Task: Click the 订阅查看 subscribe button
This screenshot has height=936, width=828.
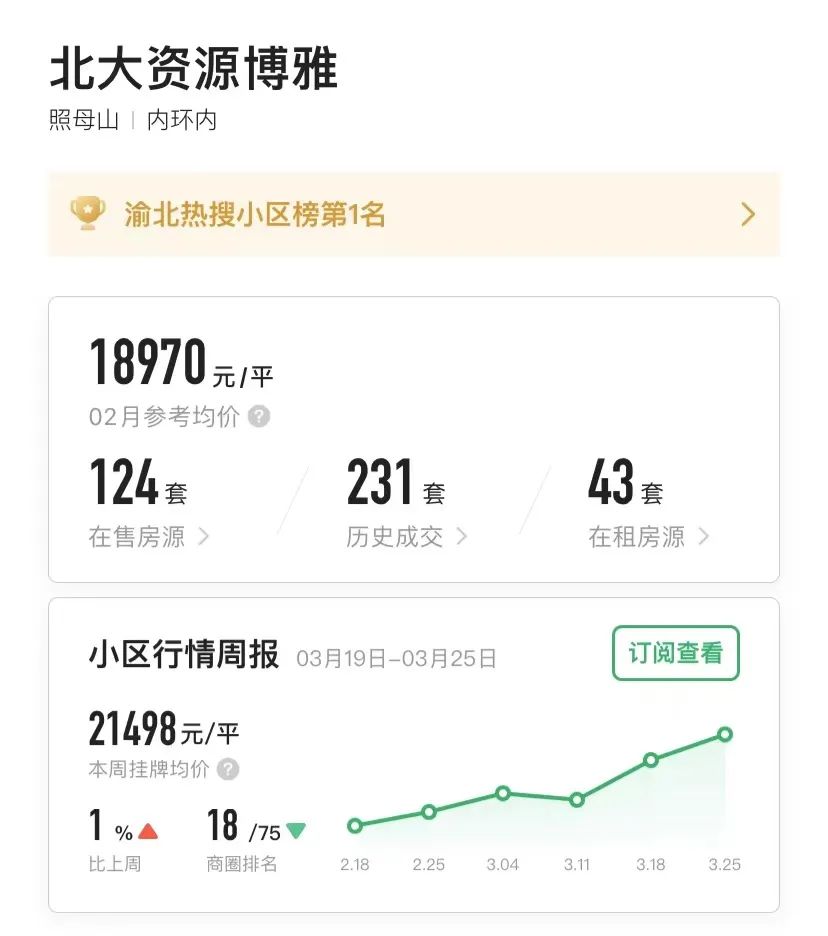Action: coord(676,654)
